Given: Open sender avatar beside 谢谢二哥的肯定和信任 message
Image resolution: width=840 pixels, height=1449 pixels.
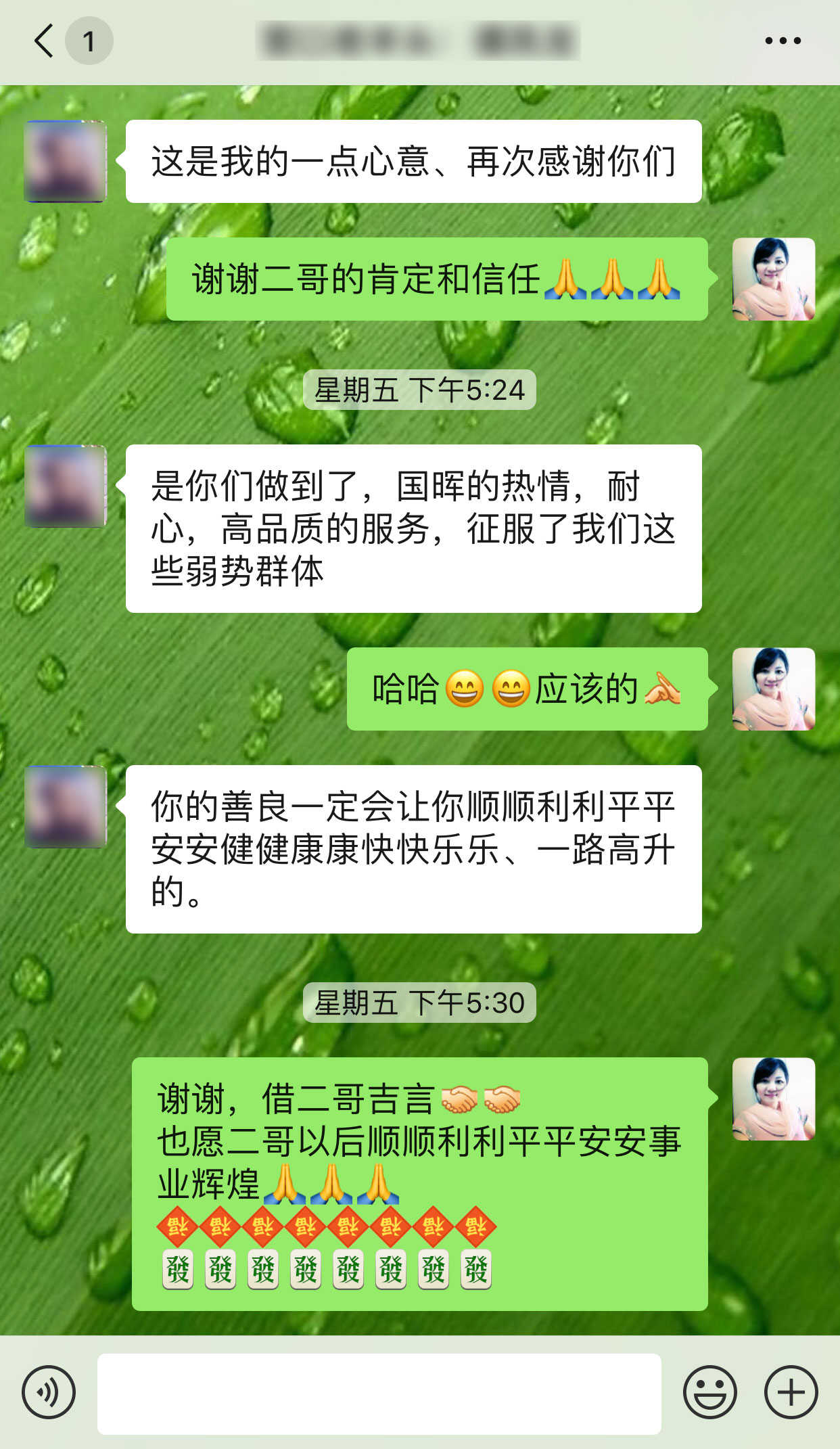Looking at the screenshot, I should (774, 279).
